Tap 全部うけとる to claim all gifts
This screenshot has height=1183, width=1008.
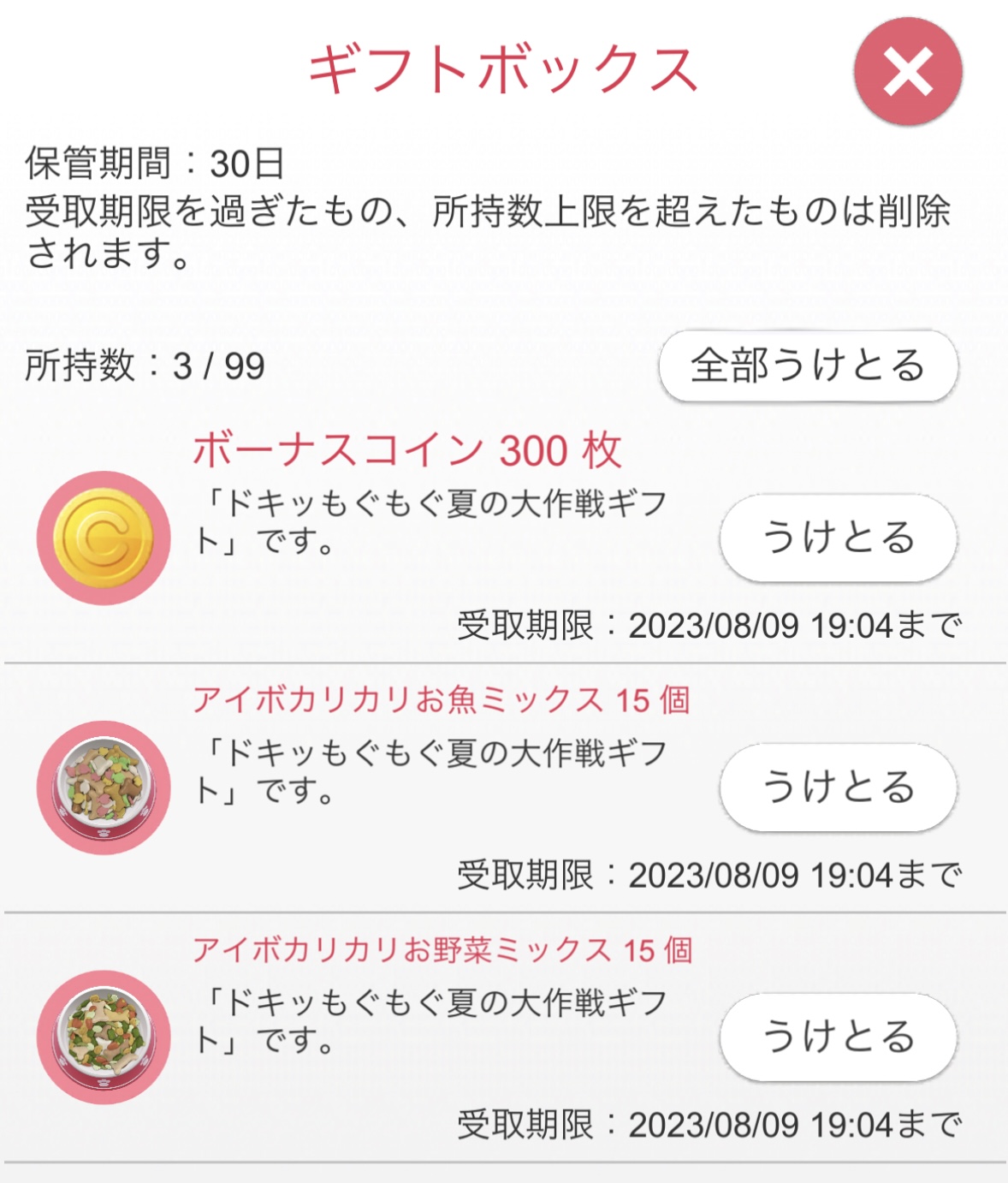pos(808,366)
